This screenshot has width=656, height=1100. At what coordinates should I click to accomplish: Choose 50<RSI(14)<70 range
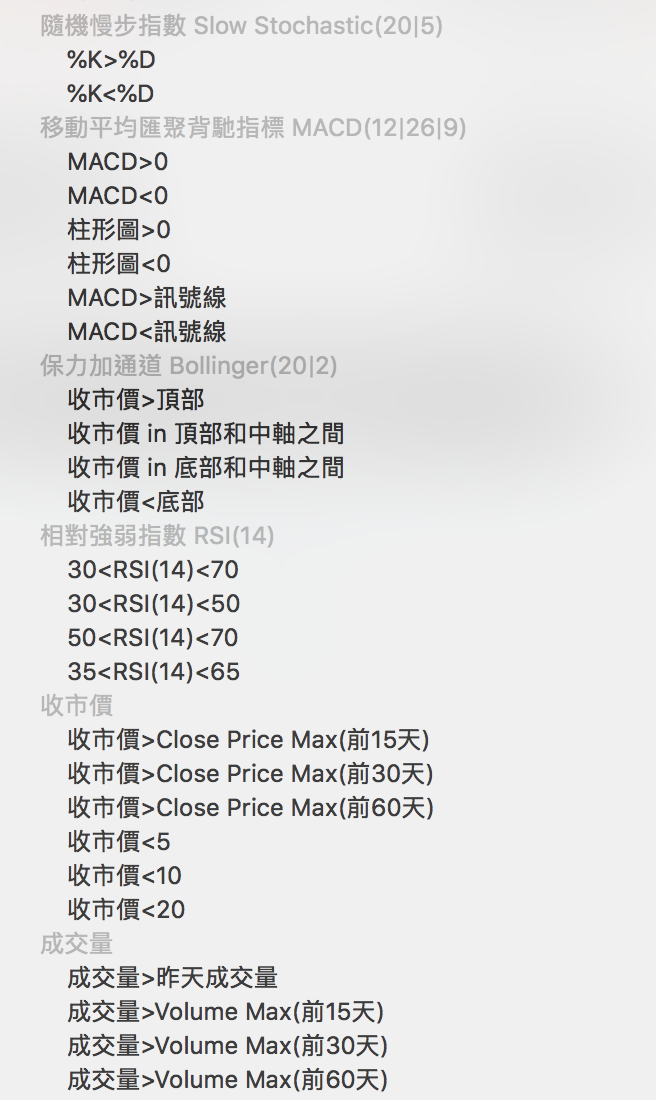(154, 638)
